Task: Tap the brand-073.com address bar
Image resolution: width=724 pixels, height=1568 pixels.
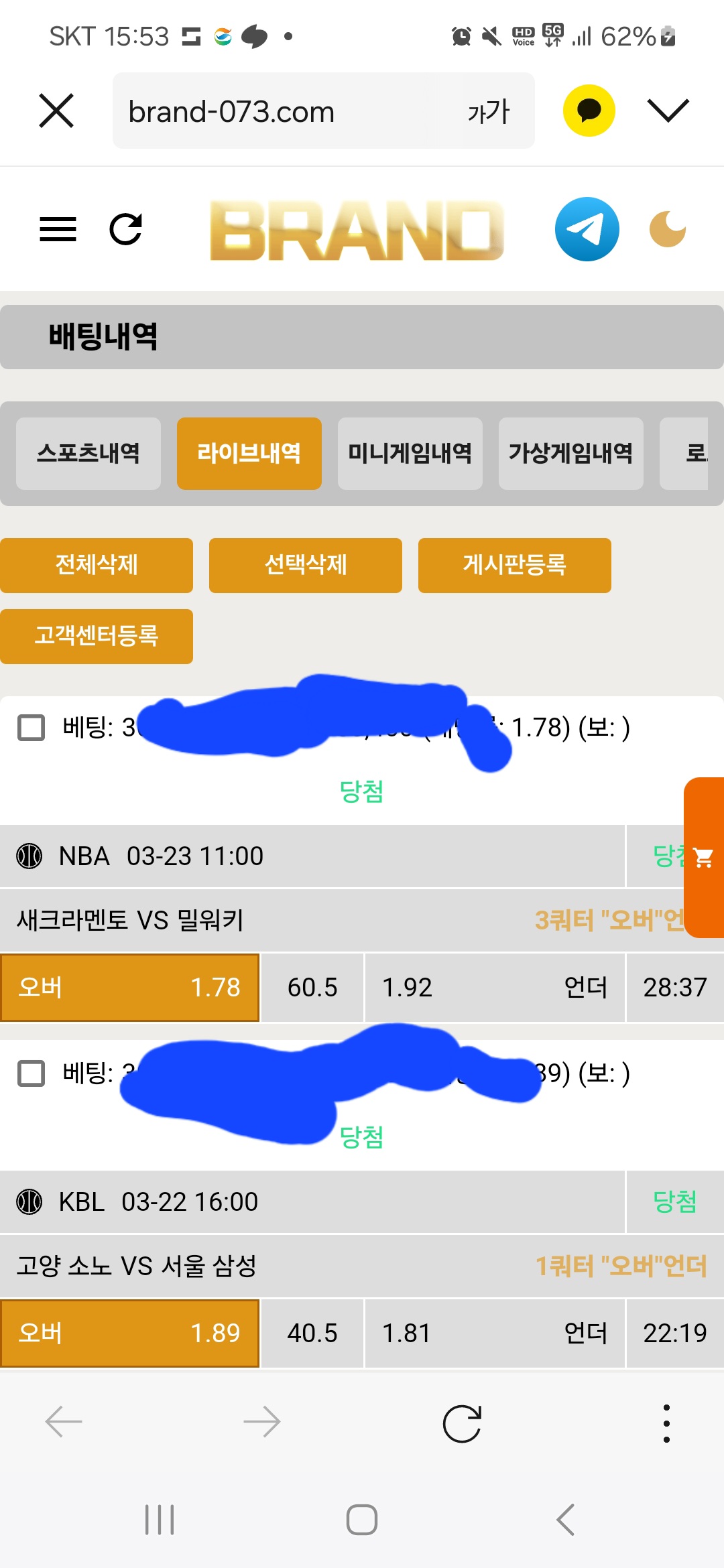Action: tap(268, 111)
